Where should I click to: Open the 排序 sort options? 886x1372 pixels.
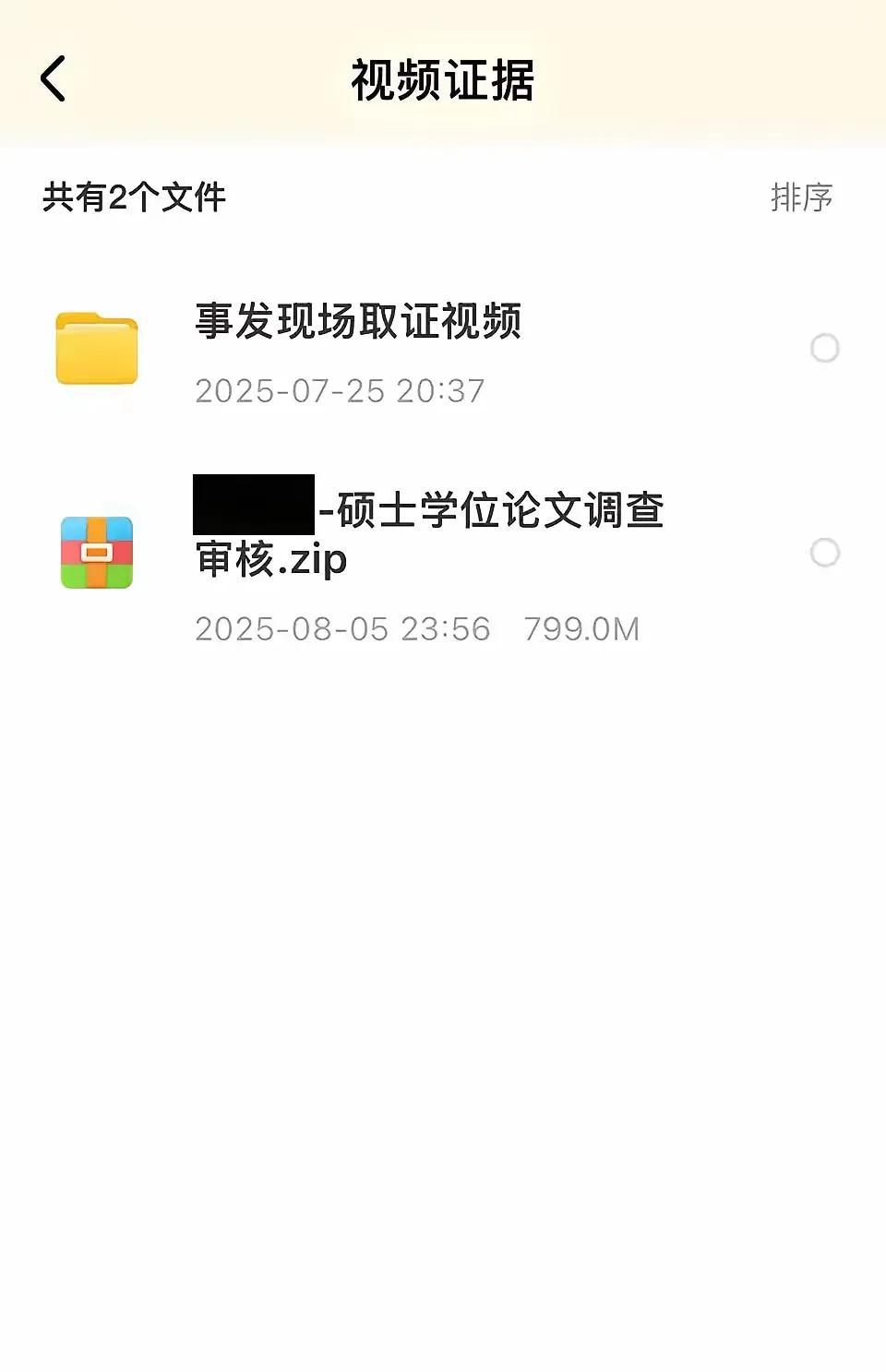point(801,197)
